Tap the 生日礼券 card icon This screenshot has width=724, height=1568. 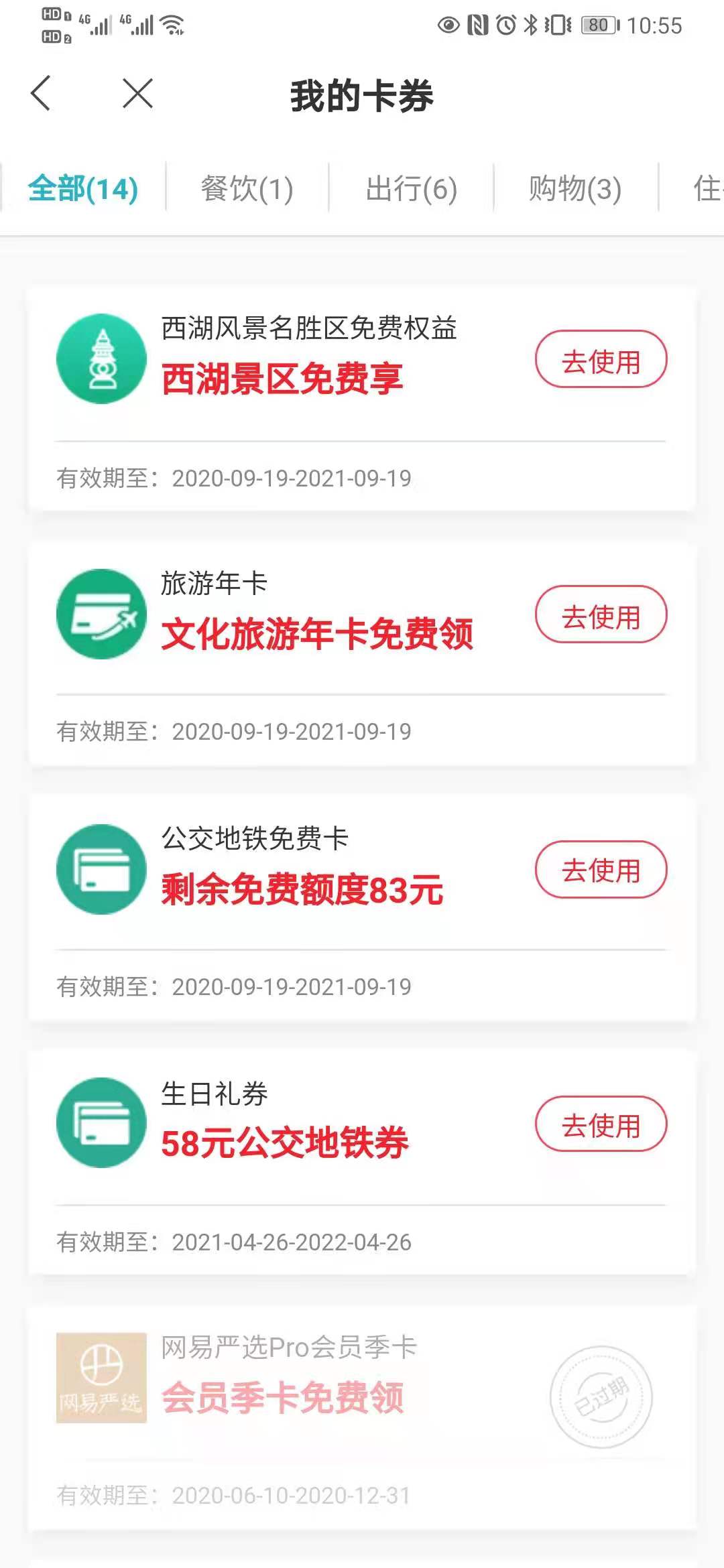click(x=101, y=1123)
